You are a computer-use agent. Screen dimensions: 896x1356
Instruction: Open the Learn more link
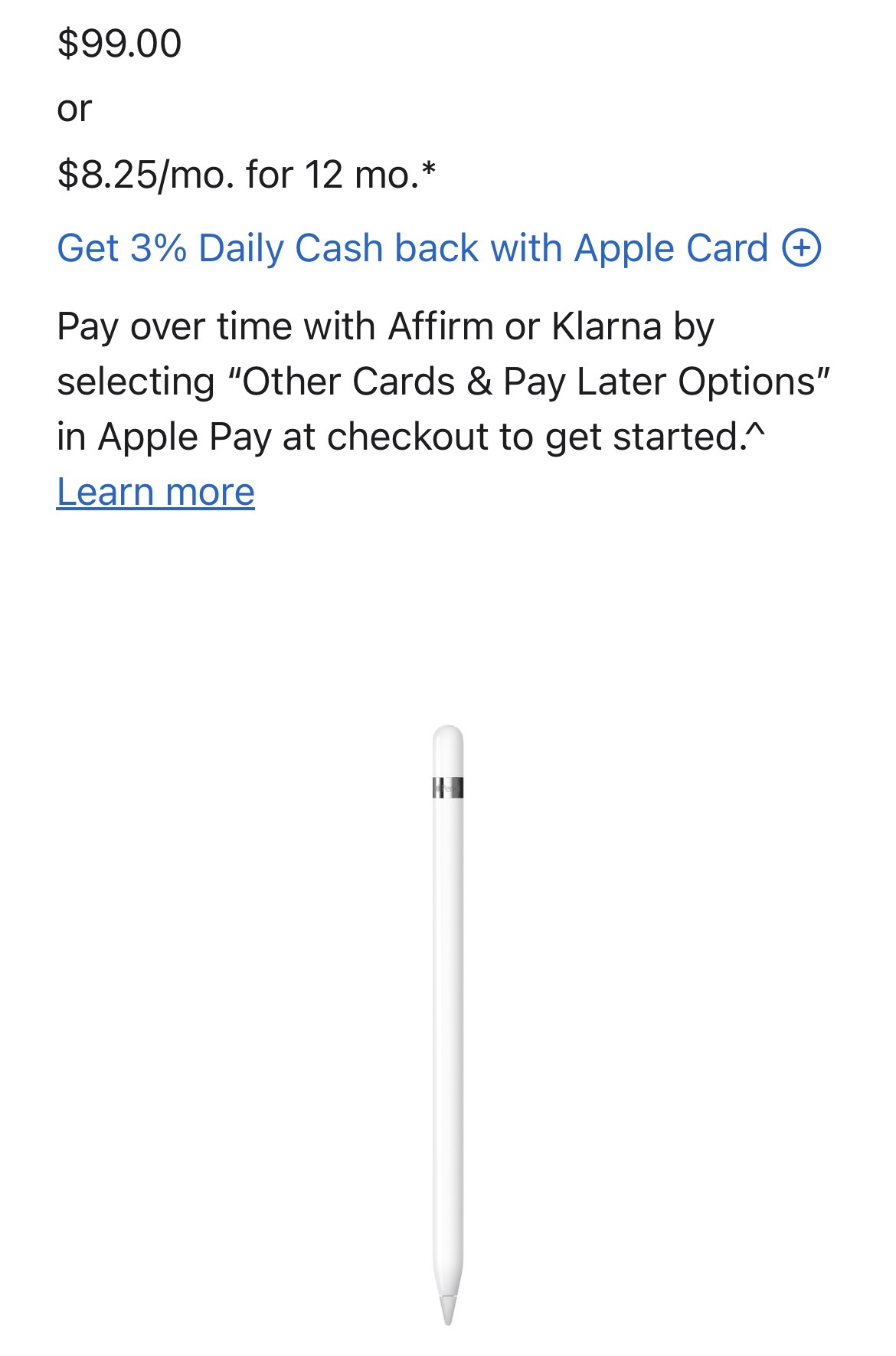pyautogui.click(x=155, y=492)
